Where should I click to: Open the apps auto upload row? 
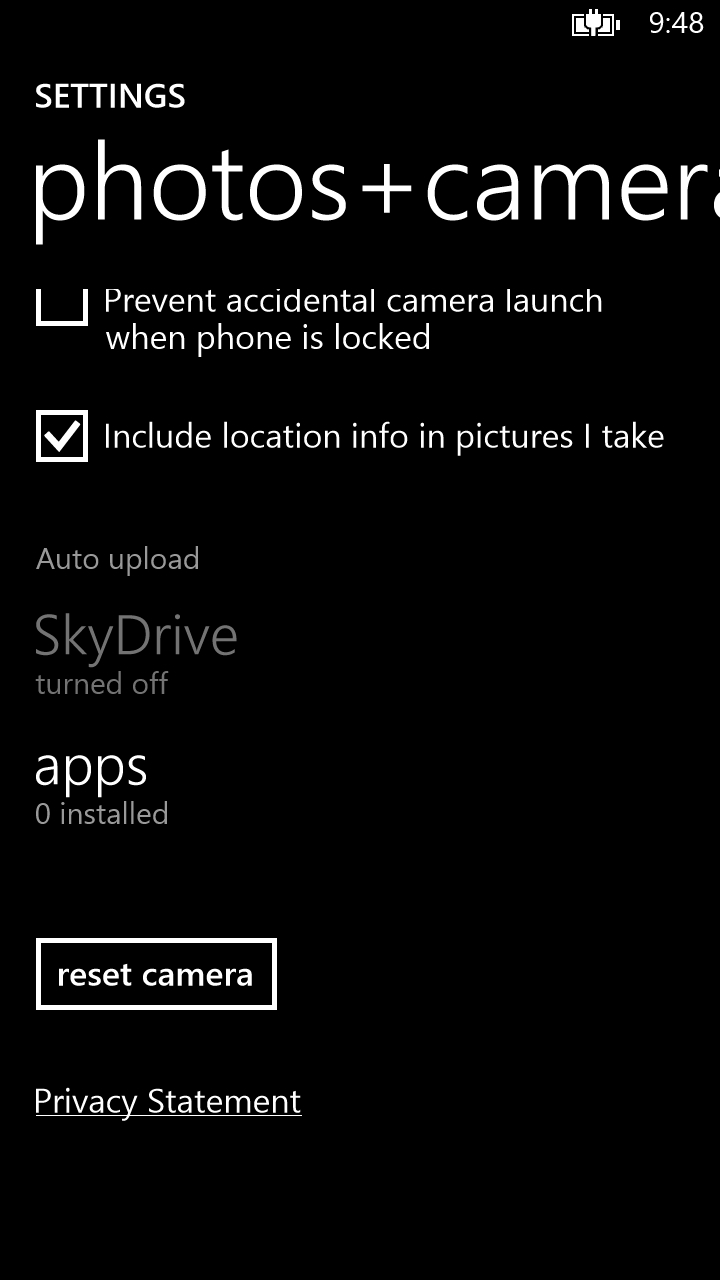101,786
